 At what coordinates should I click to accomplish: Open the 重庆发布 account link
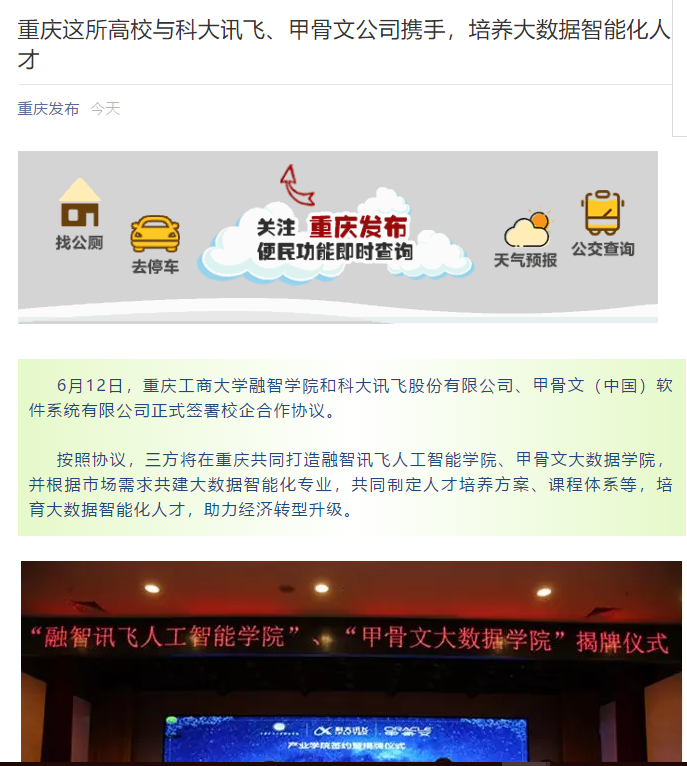[x=48, y=108]
